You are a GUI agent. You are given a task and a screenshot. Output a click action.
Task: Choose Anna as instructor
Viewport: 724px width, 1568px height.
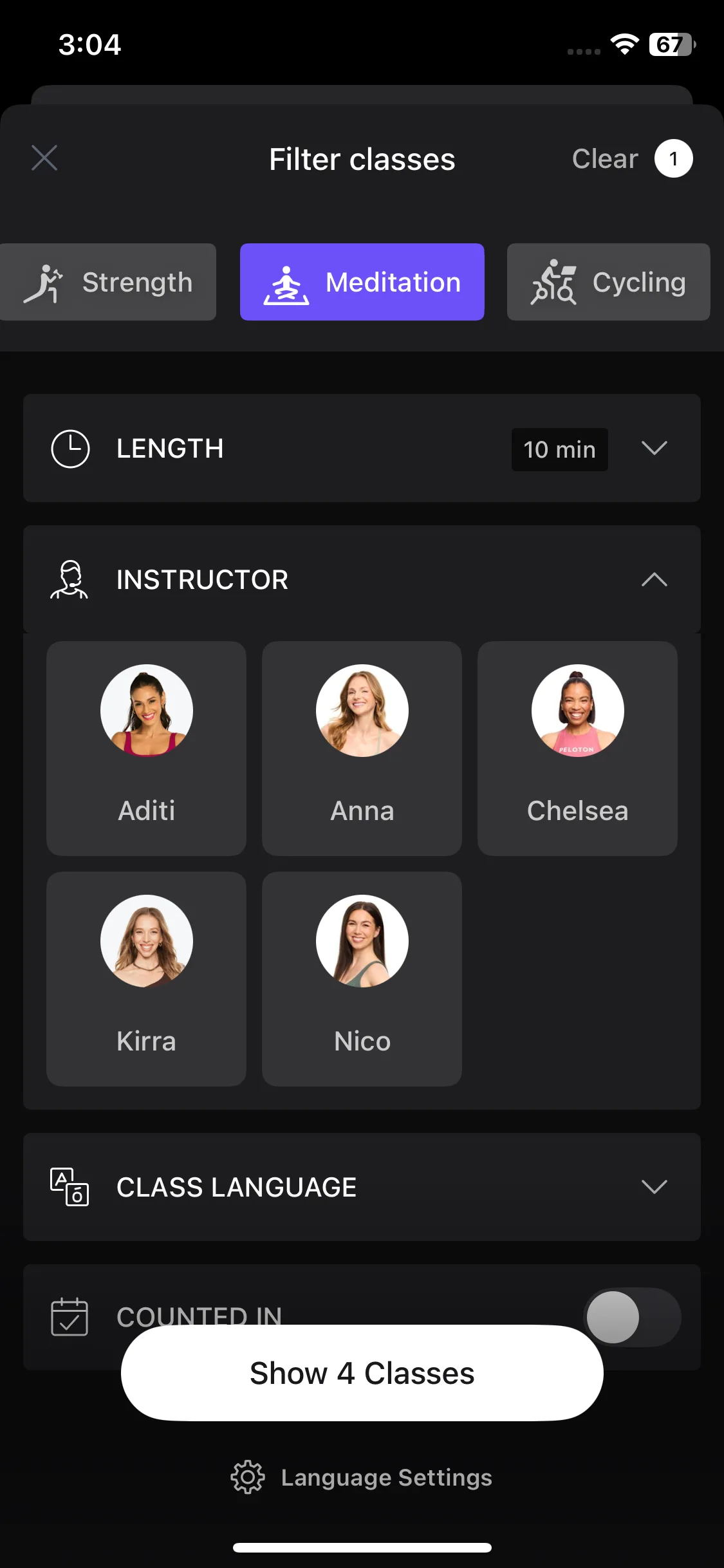point(362,748)
